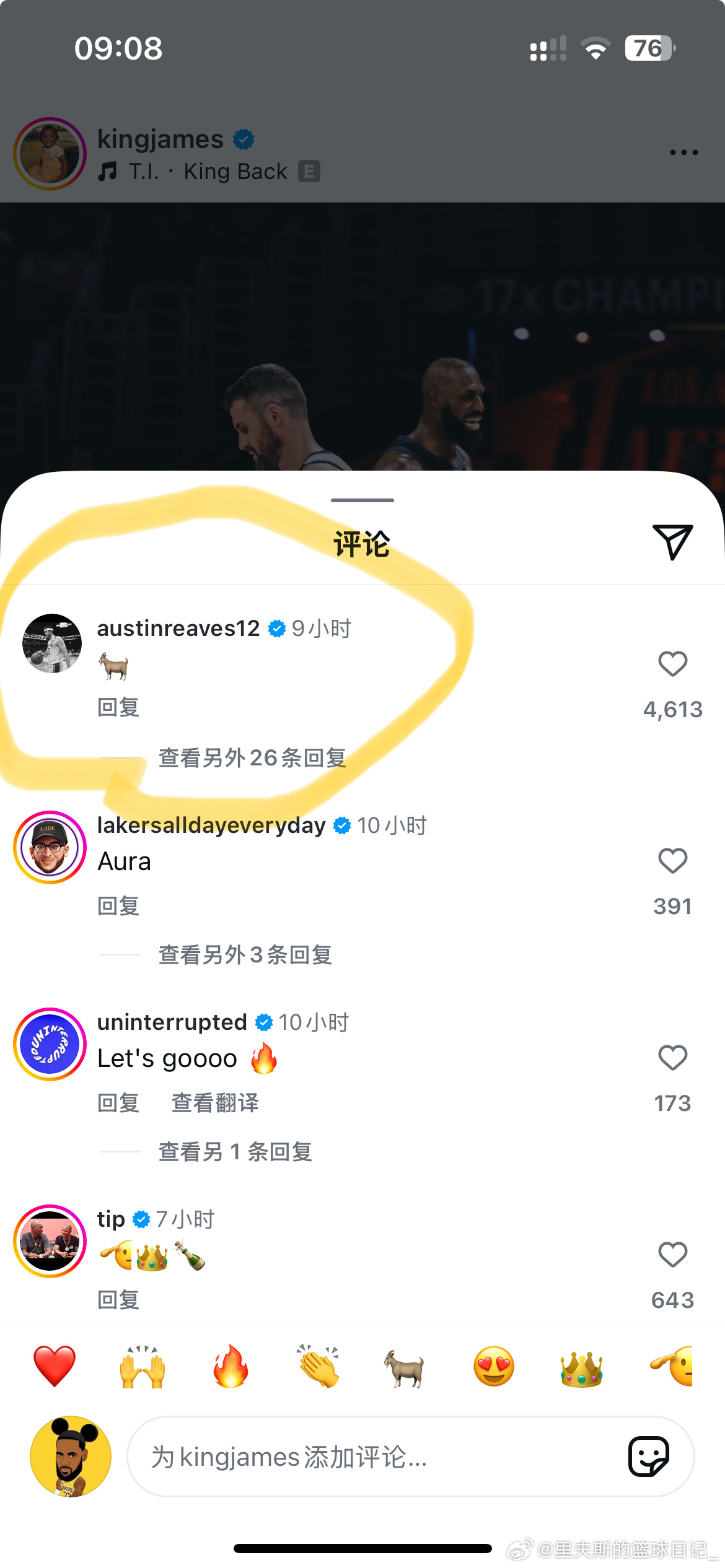Open kingjames' post options menu

(x=683, y=152)
